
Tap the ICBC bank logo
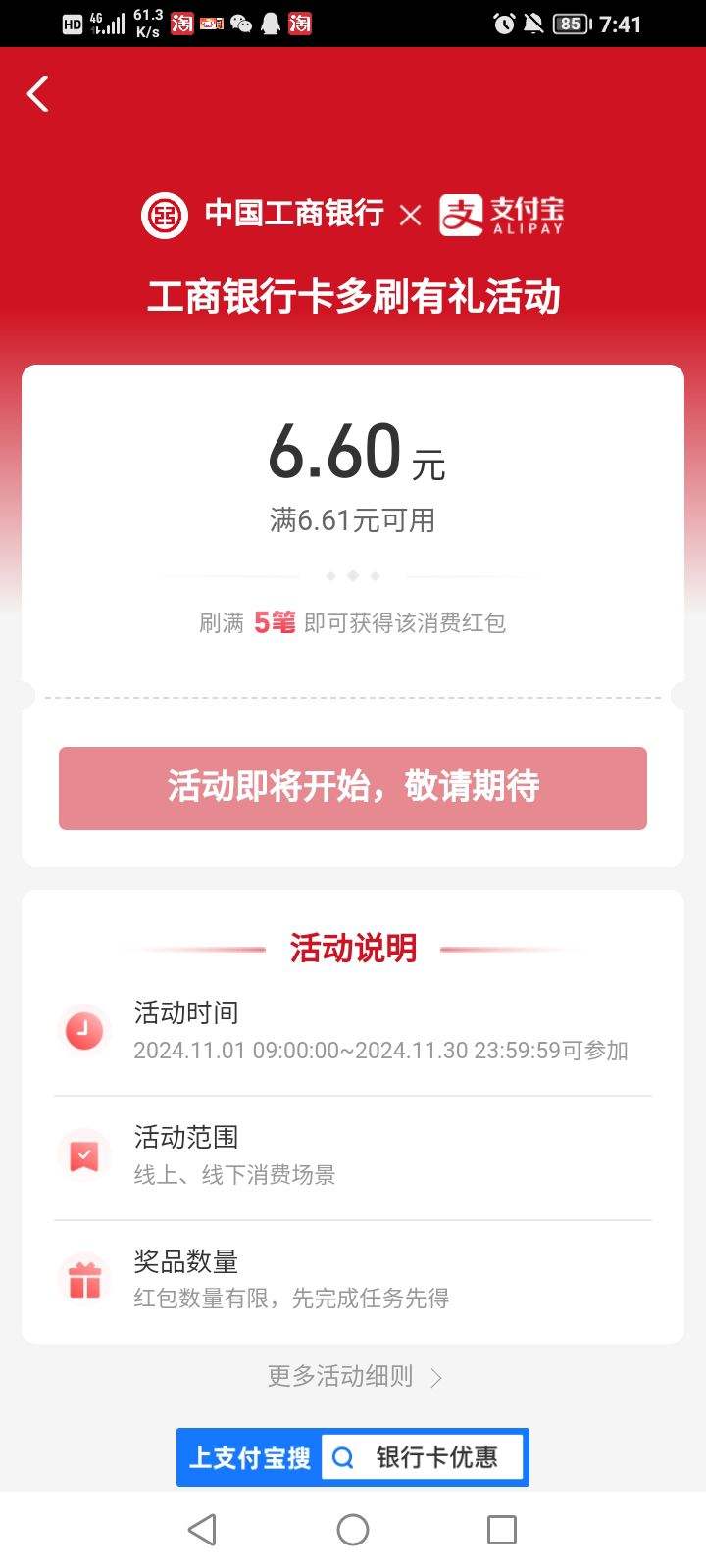coord(165,215)
